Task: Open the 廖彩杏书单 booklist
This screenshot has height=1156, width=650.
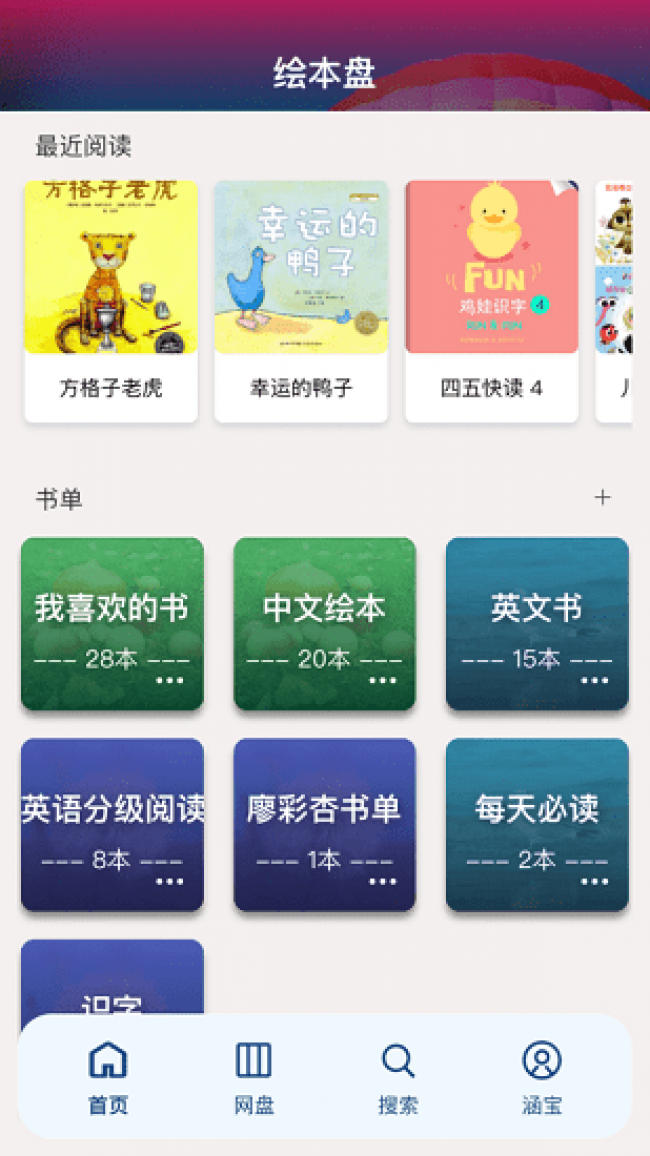Action: [x=324, y=825]
